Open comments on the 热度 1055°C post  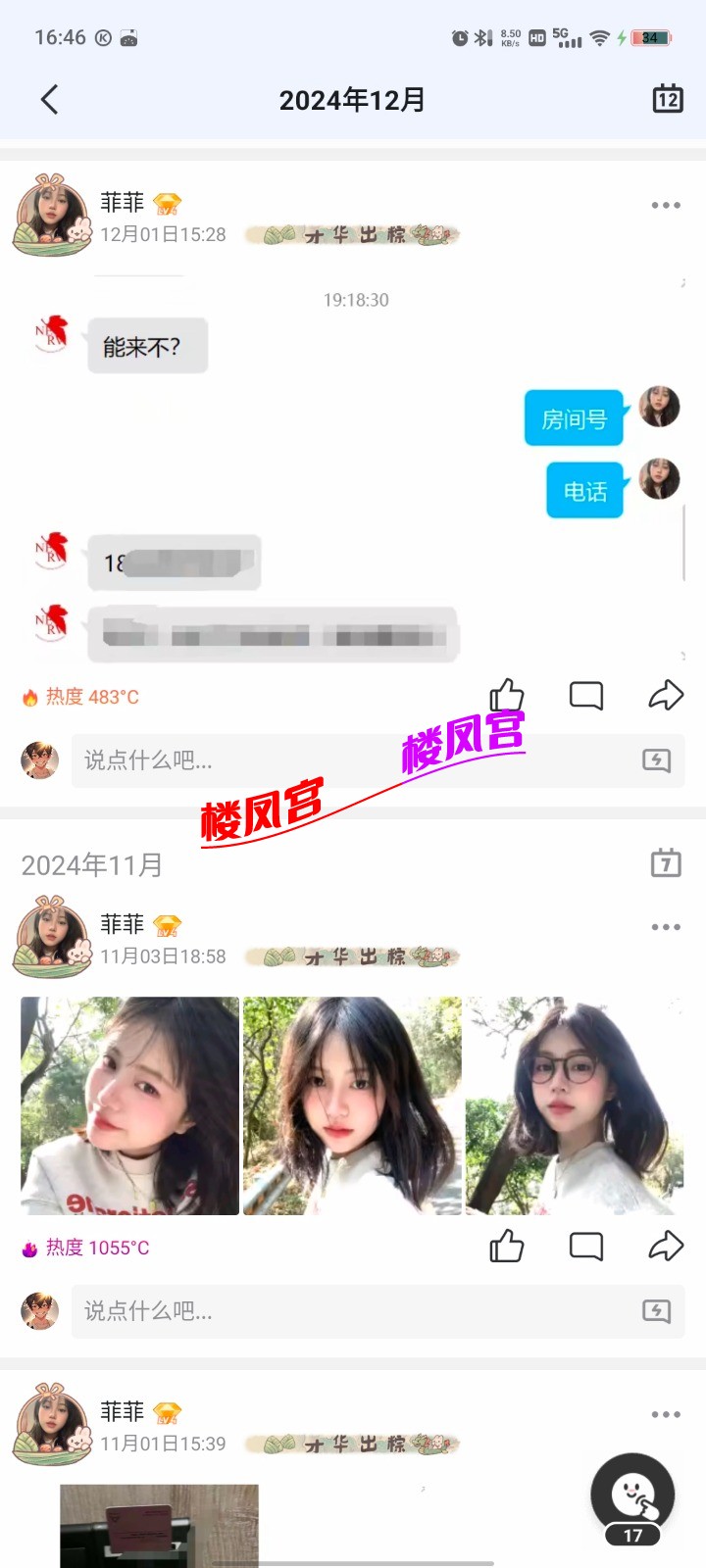tap(586, 1247)
